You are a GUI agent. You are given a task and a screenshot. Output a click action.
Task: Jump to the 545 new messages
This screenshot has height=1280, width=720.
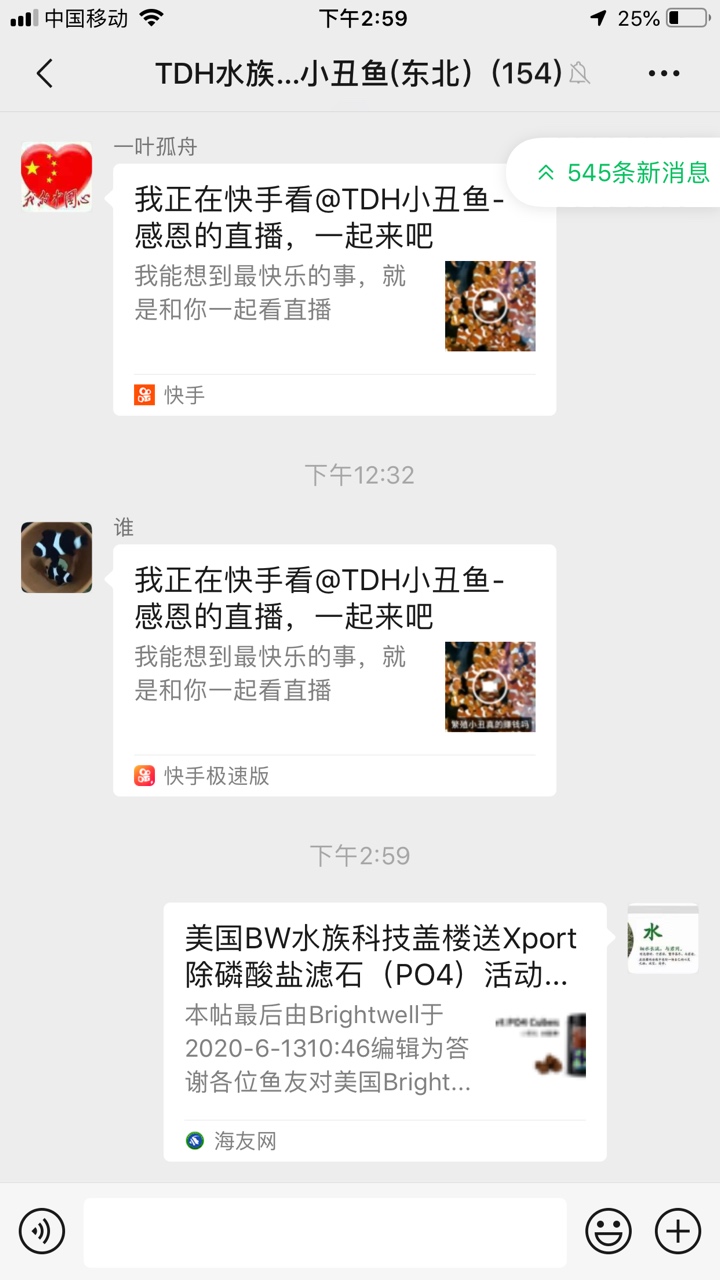[x=624, y=172]
